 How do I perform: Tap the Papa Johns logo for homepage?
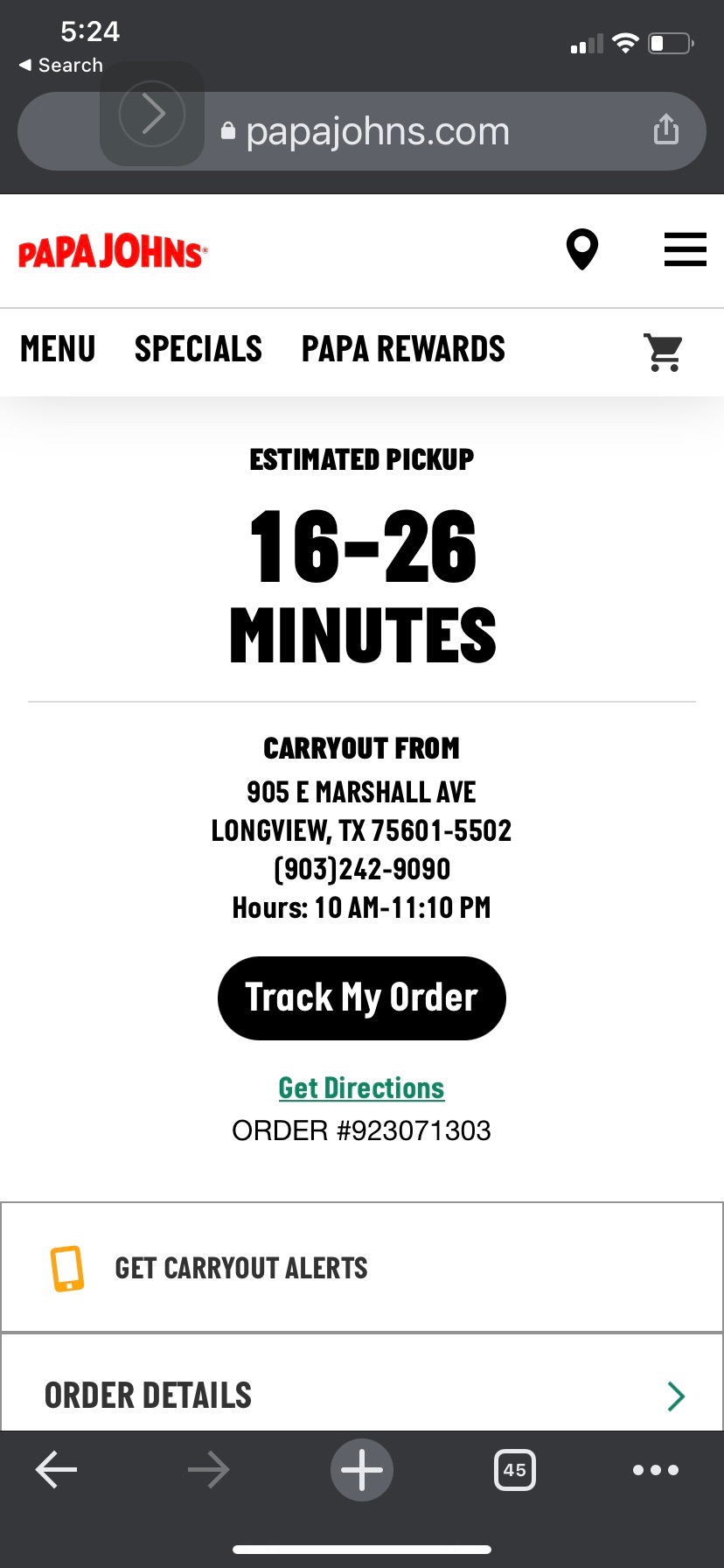113,252
